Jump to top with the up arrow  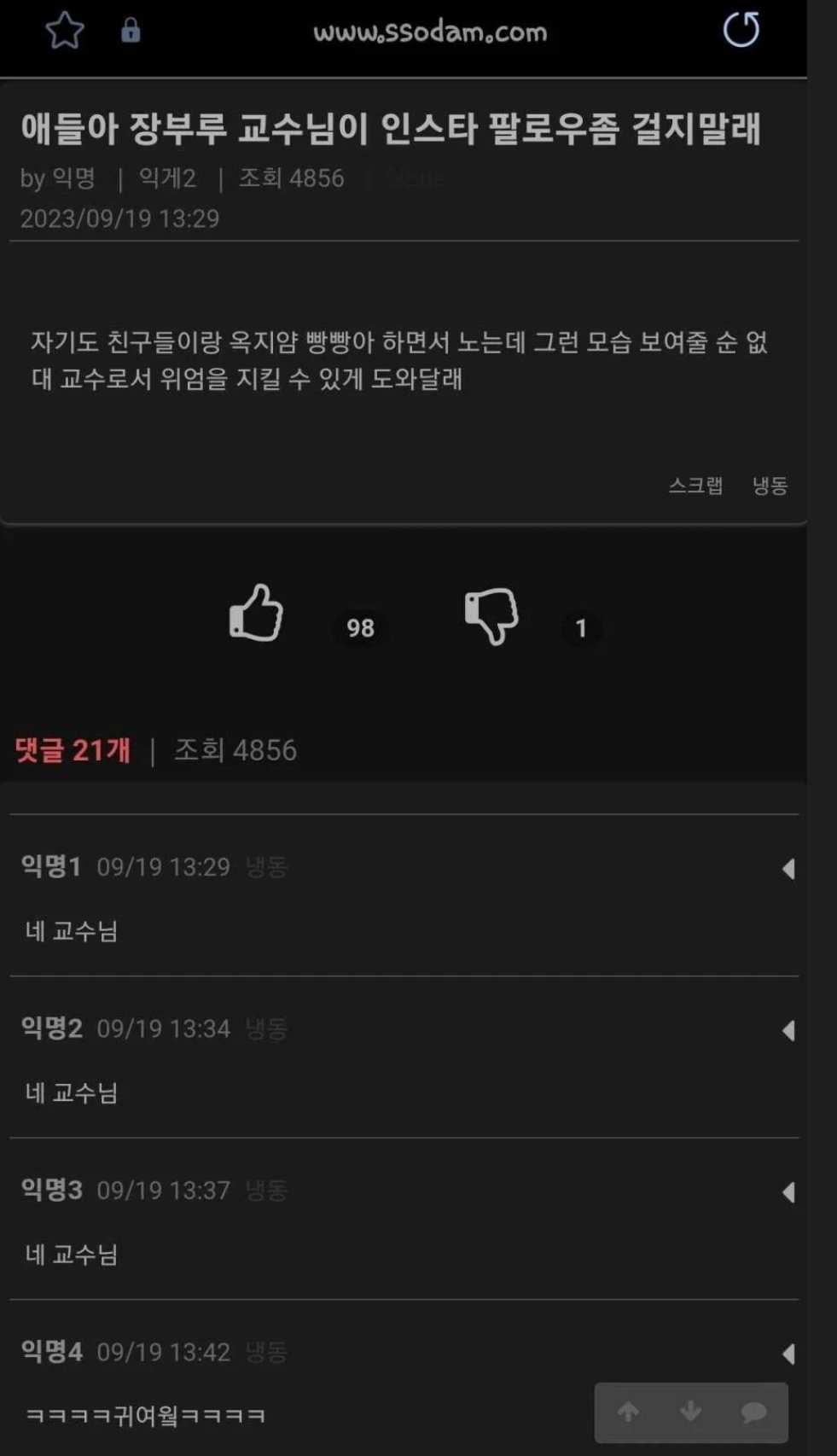pos(629,1412)
